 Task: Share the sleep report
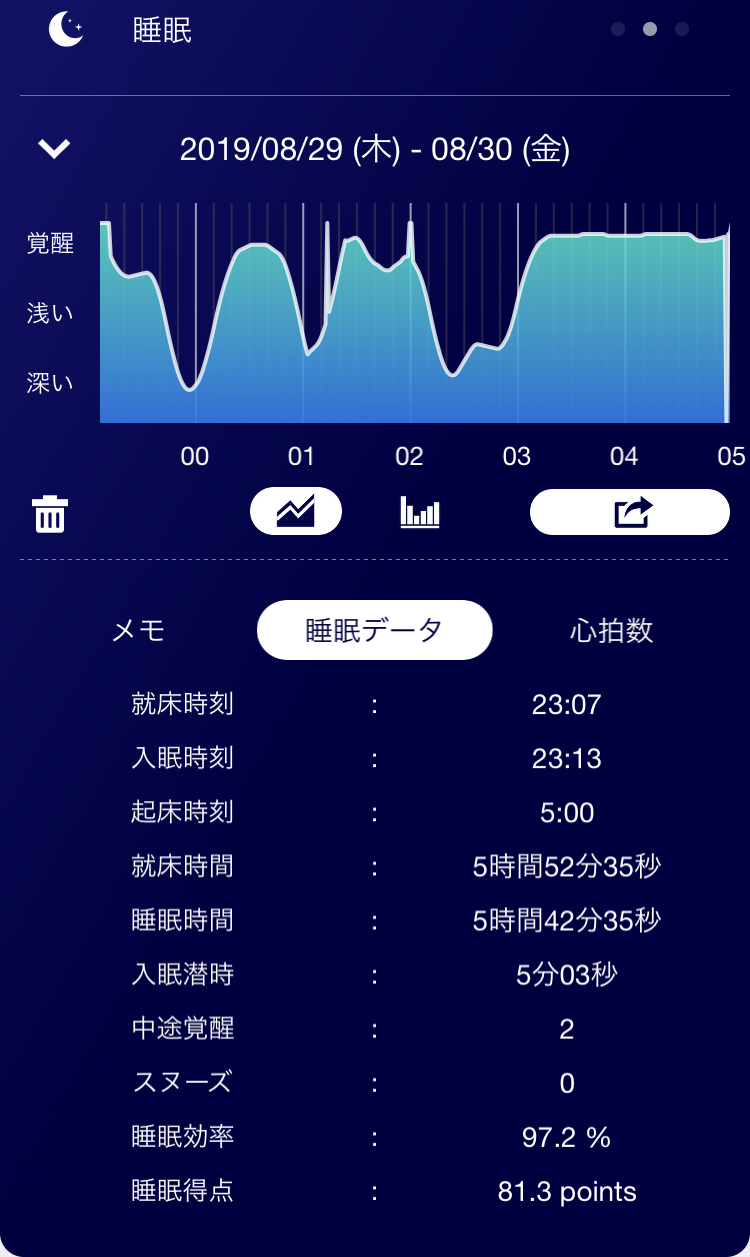pos(630,512)
